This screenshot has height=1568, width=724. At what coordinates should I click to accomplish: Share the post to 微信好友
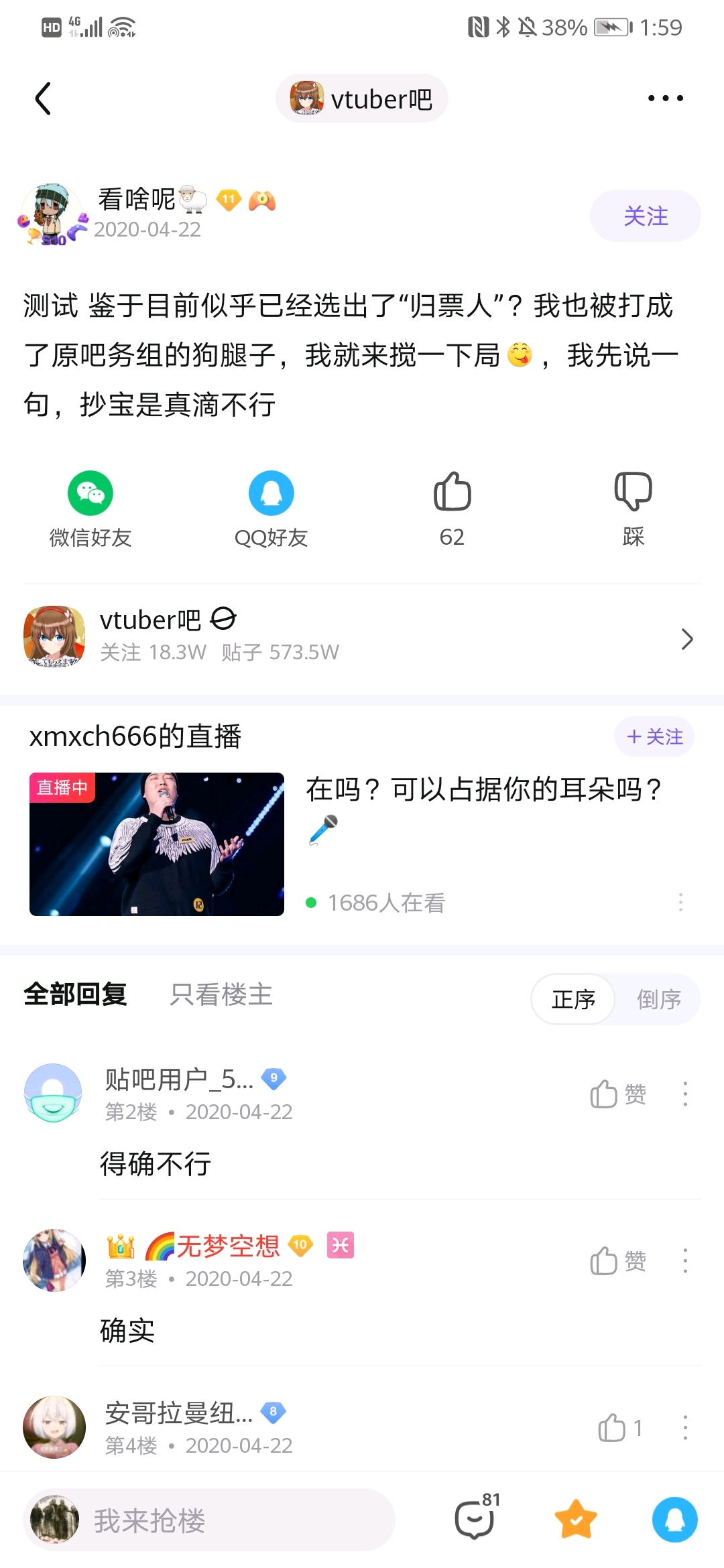pyautogui.click(x=90, y=509)
